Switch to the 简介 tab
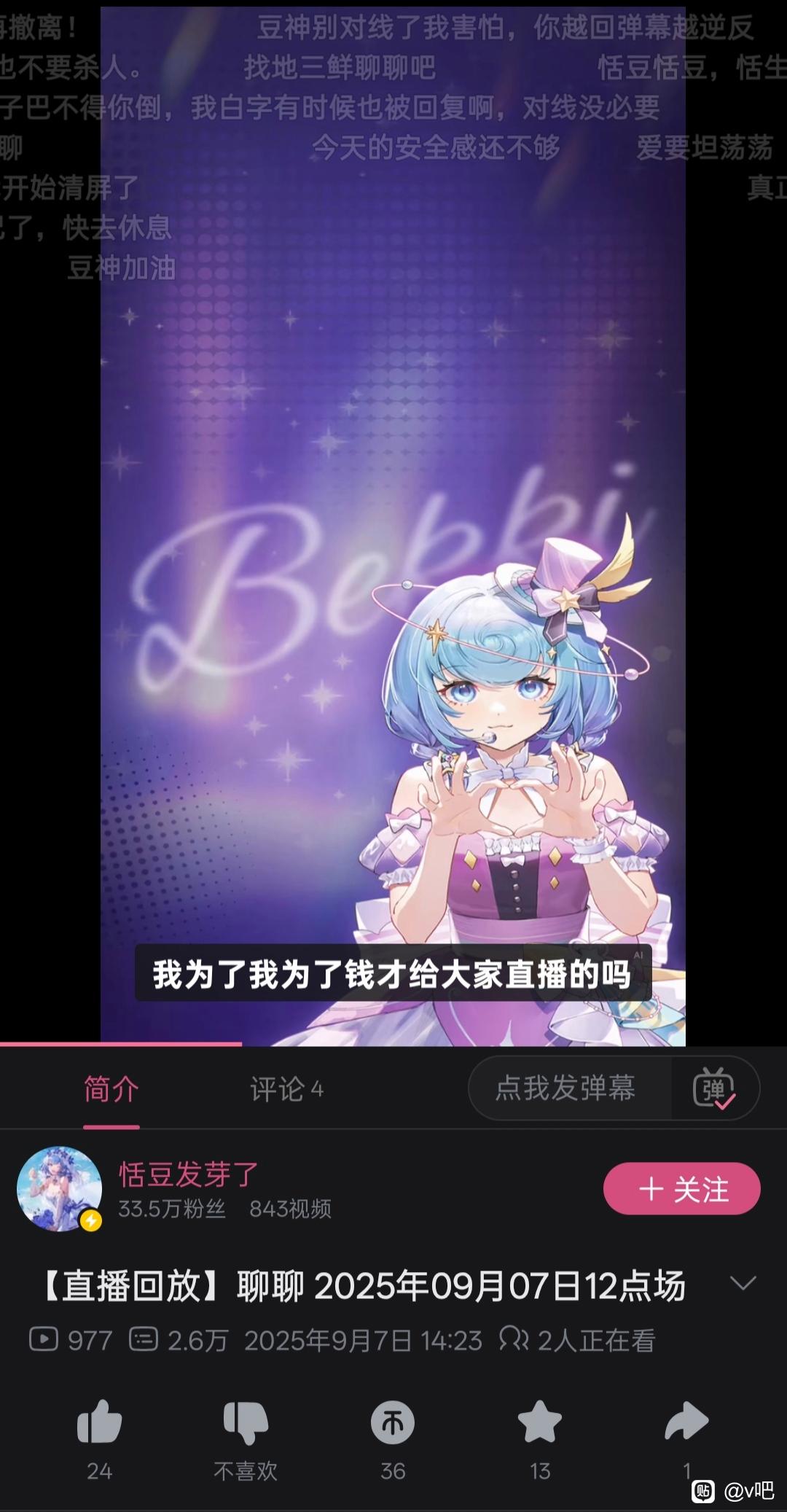This screenshot has width=787, height=1512. coord(111,1089)
